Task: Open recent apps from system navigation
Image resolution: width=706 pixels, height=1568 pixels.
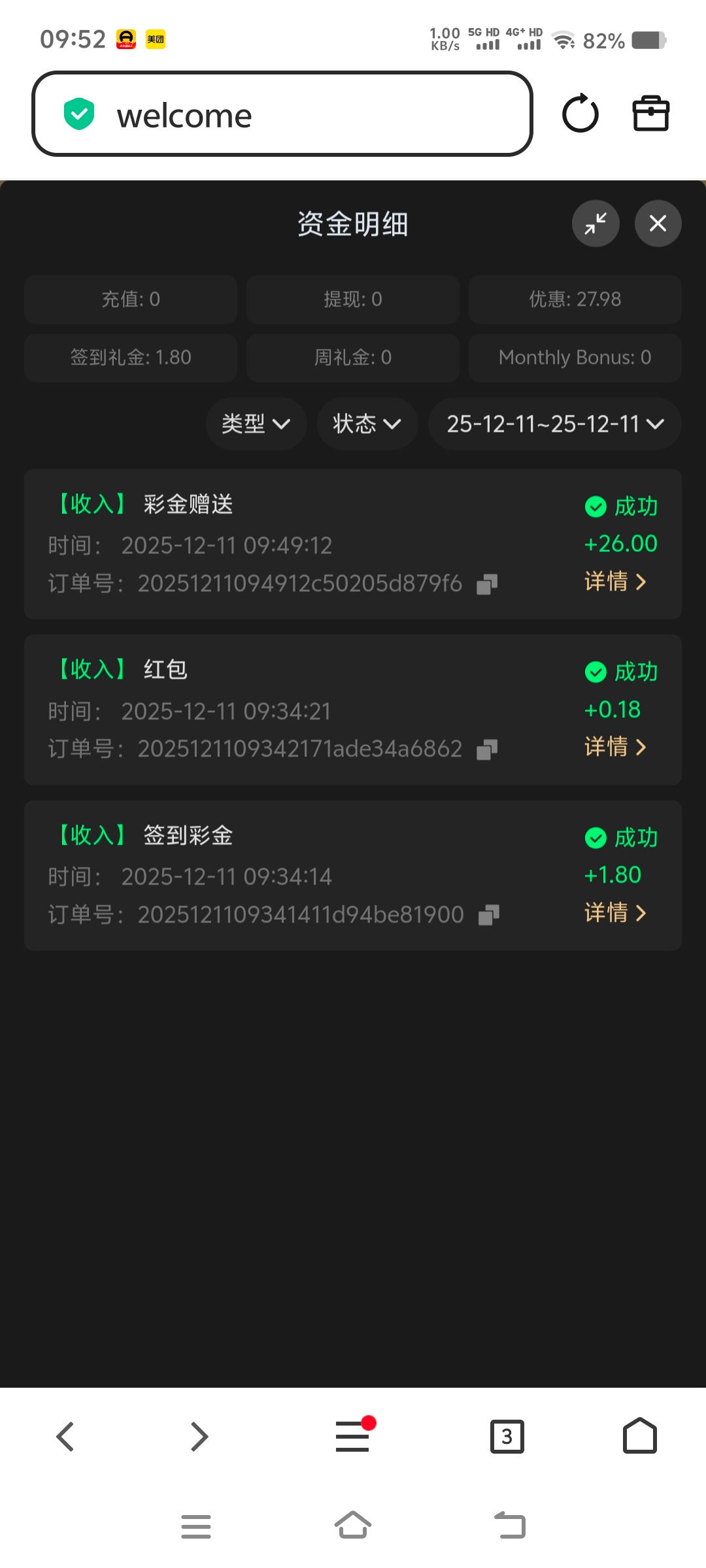Action: click(196, 1526)
